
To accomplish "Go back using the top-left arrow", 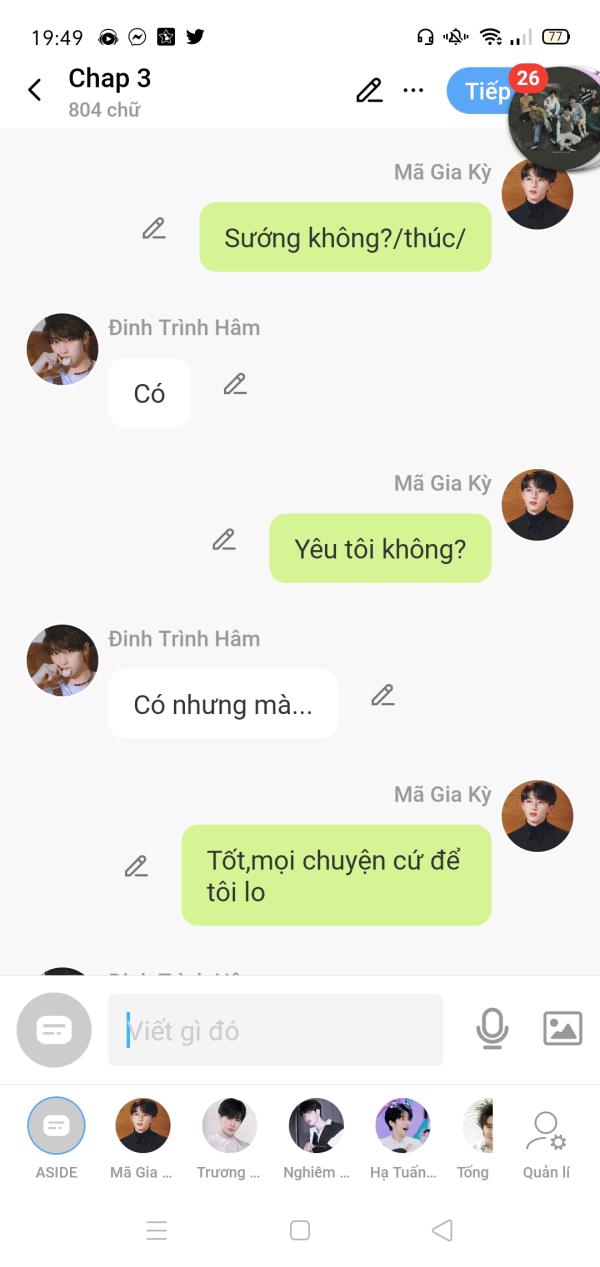I will tap(34, 90).
